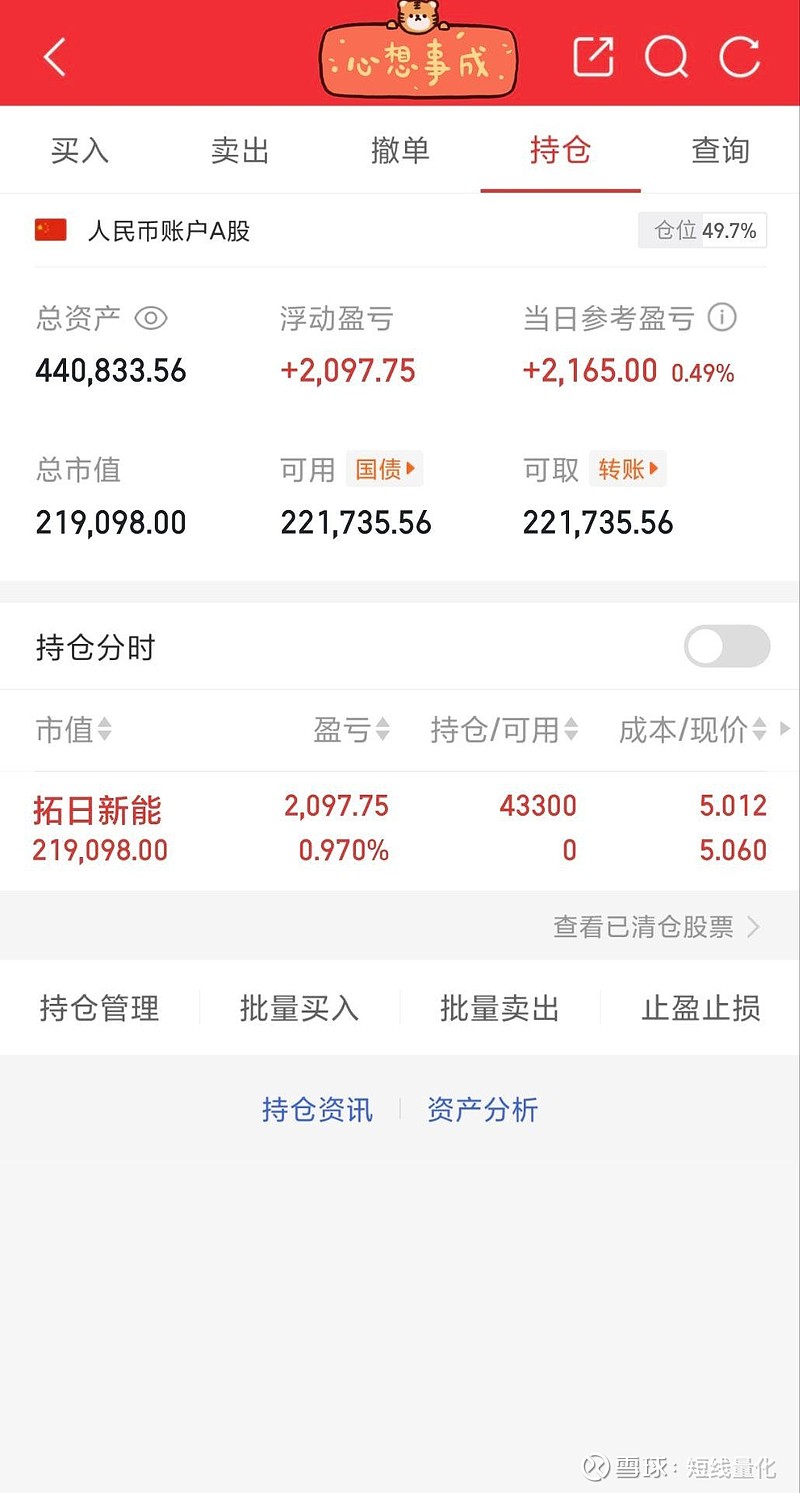Open the 撤单 tab
Viewport: 800px width, 1493px height.
(400, 151)
